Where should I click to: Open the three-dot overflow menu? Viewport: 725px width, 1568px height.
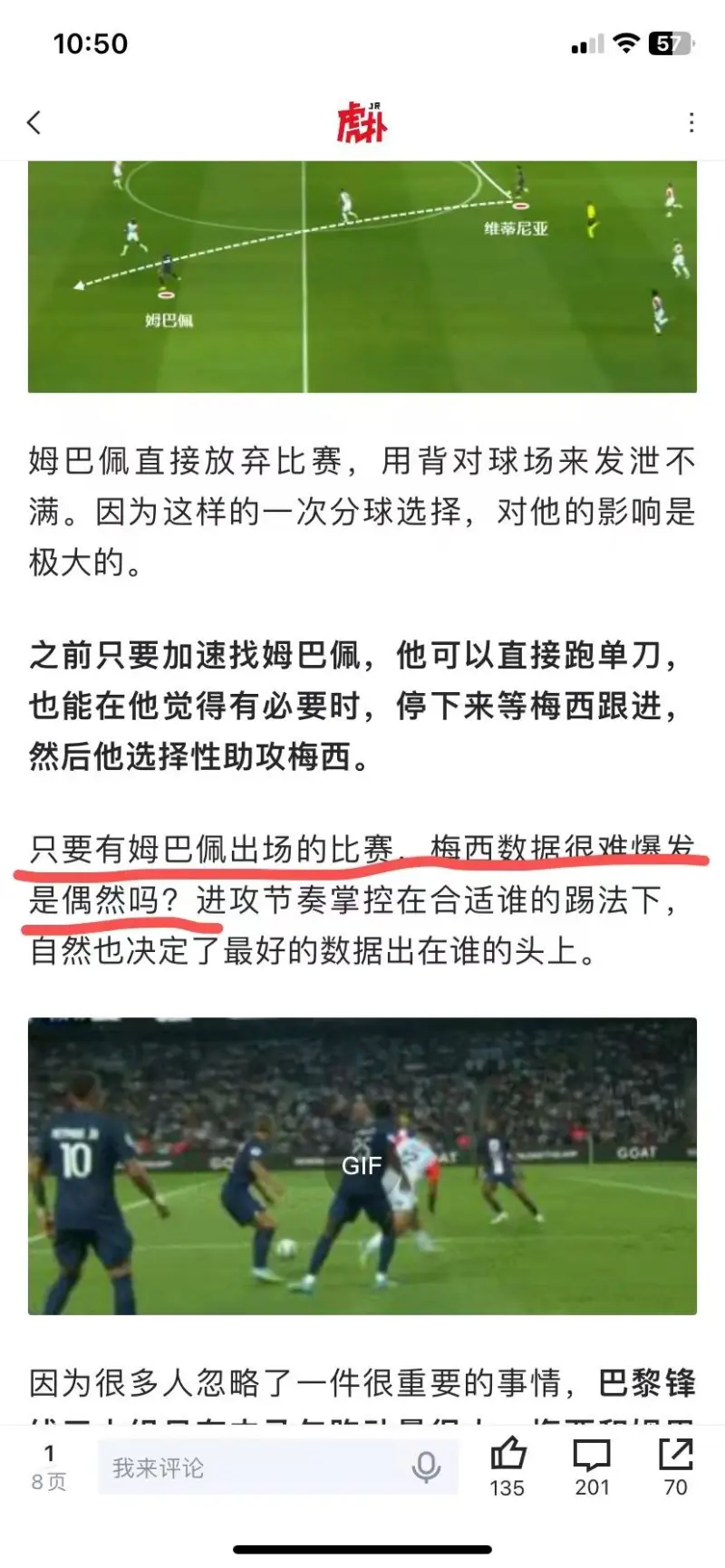coord(691,122)
